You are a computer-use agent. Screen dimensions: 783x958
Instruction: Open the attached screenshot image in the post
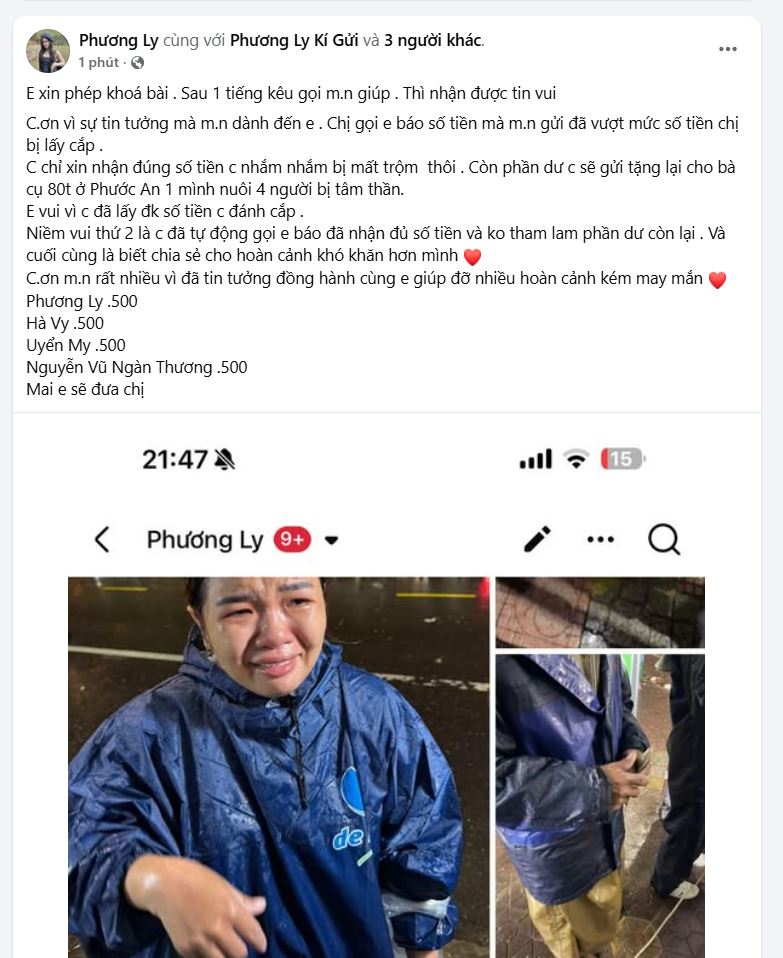pos(391,690)
